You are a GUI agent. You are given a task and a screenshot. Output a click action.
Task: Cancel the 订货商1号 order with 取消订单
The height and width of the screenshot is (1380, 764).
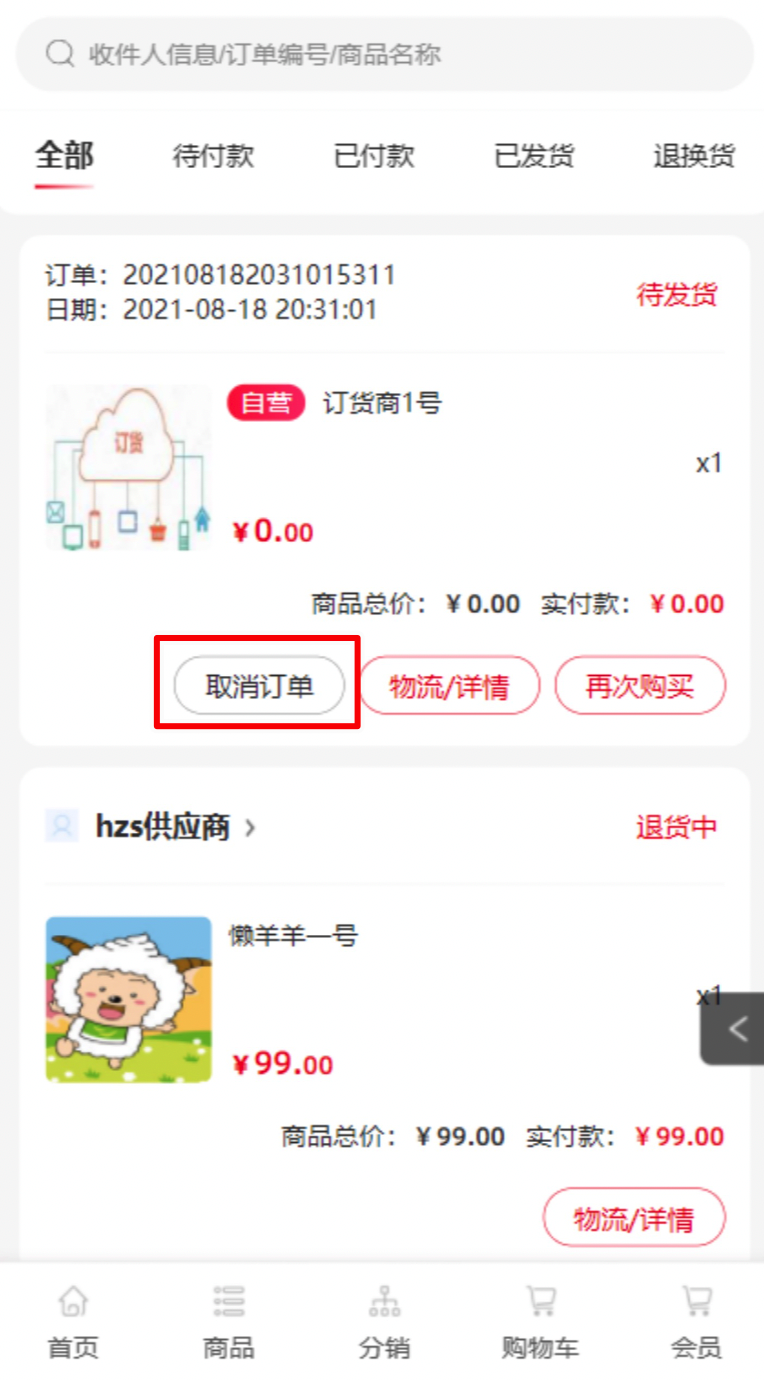click(259, 686)
